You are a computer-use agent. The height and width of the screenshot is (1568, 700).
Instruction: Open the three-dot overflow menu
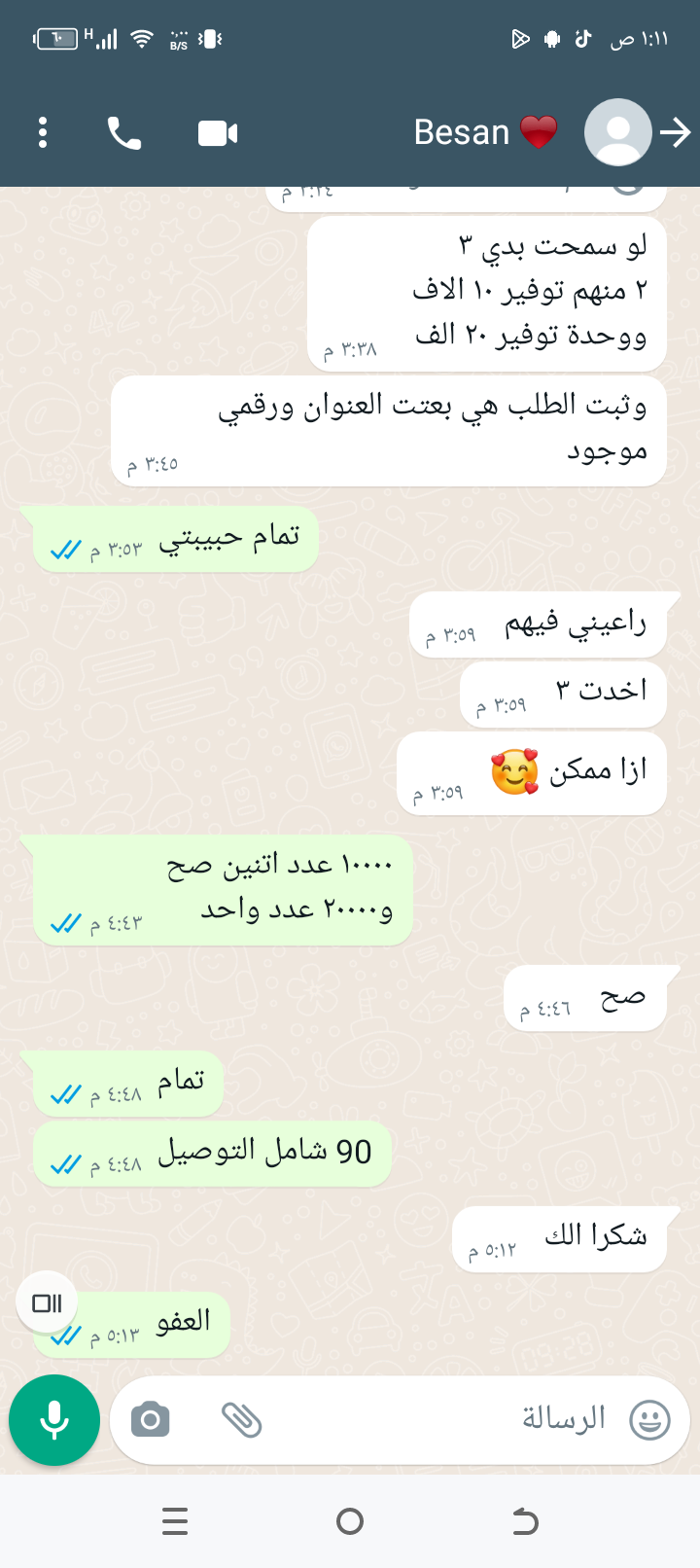(43, 132)
